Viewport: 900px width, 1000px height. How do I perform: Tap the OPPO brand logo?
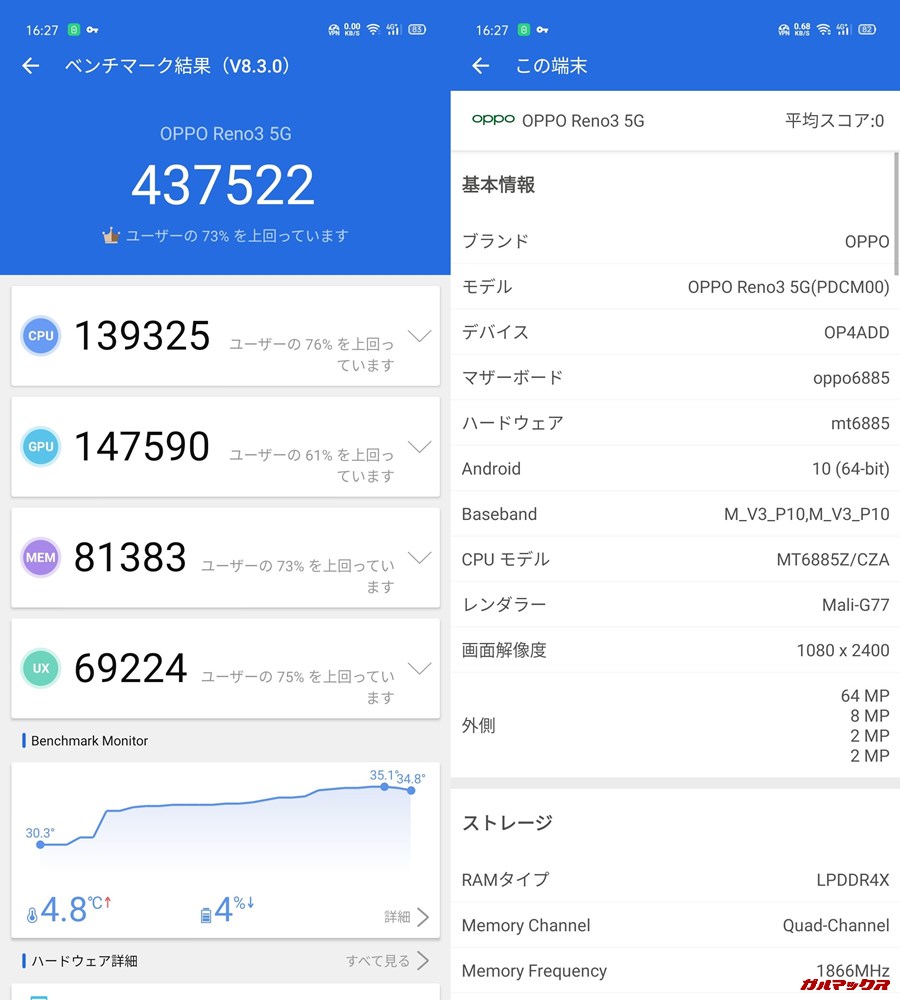click(x=492, y=119)
